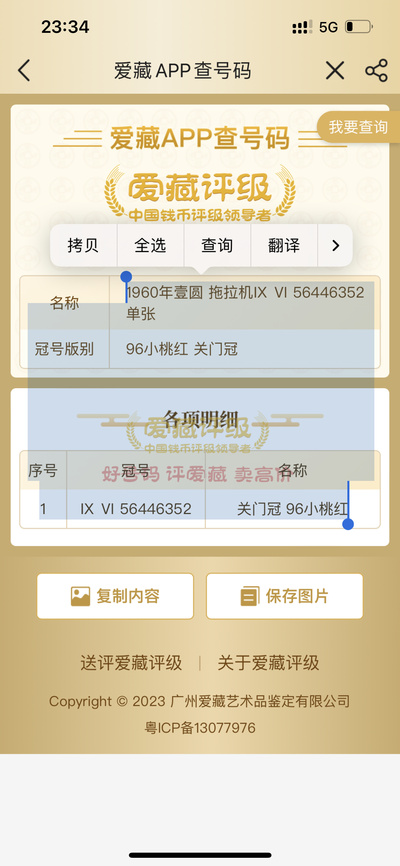Image resolution: width=400 pixels, height=866 pixels.
Task: Open the 送评爱藏评级 link
Action: tap(131, 663)
